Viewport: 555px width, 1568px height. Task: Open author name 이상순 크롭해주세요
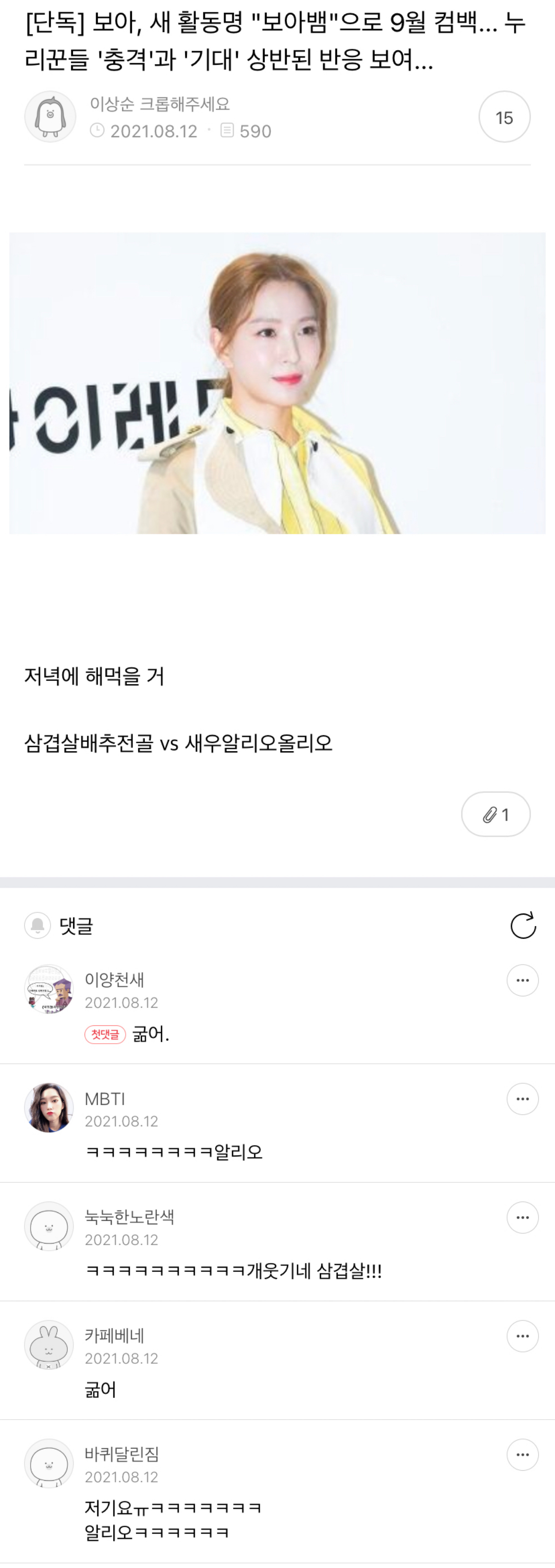click(x=160, y=104)
